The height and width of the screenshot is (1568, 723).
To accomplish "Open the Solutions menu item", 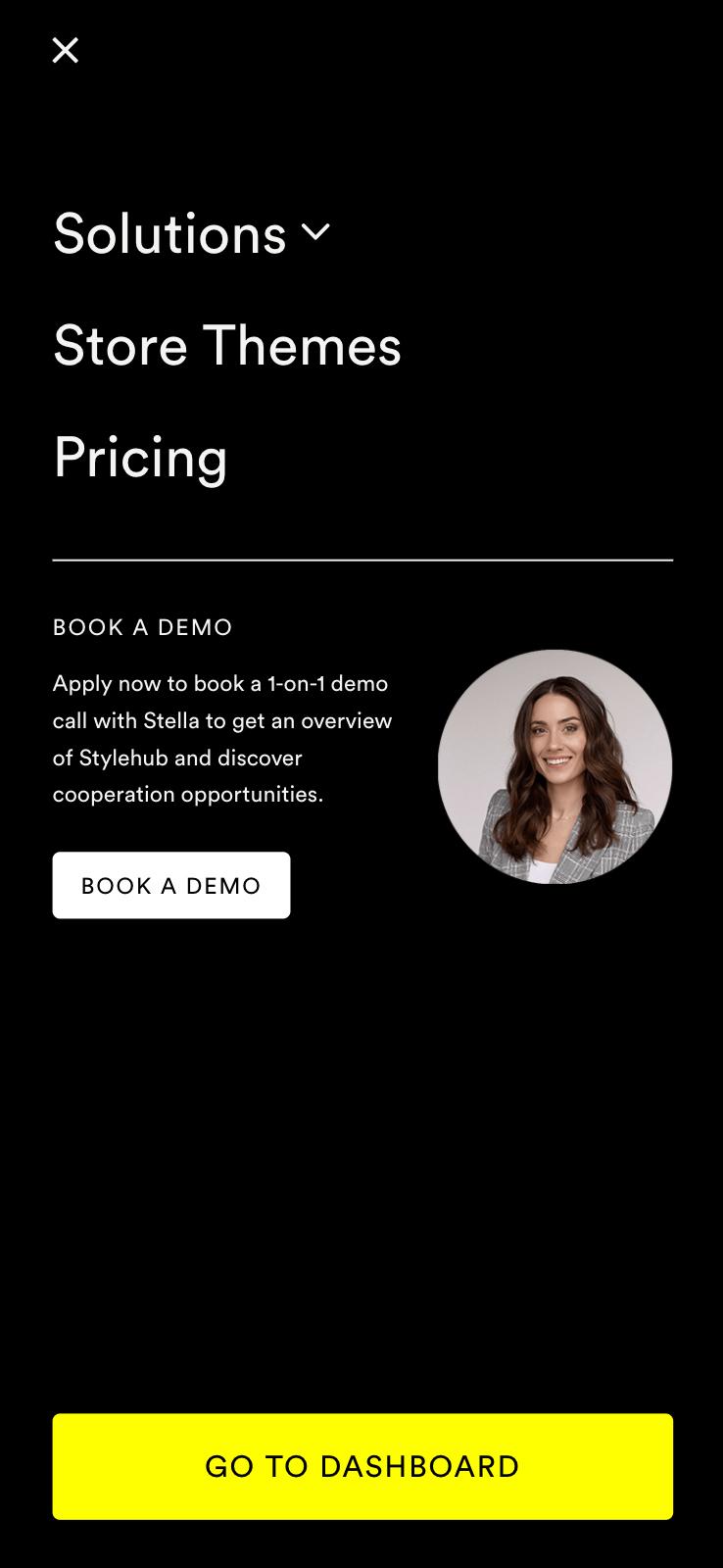I will coord(167,233).
